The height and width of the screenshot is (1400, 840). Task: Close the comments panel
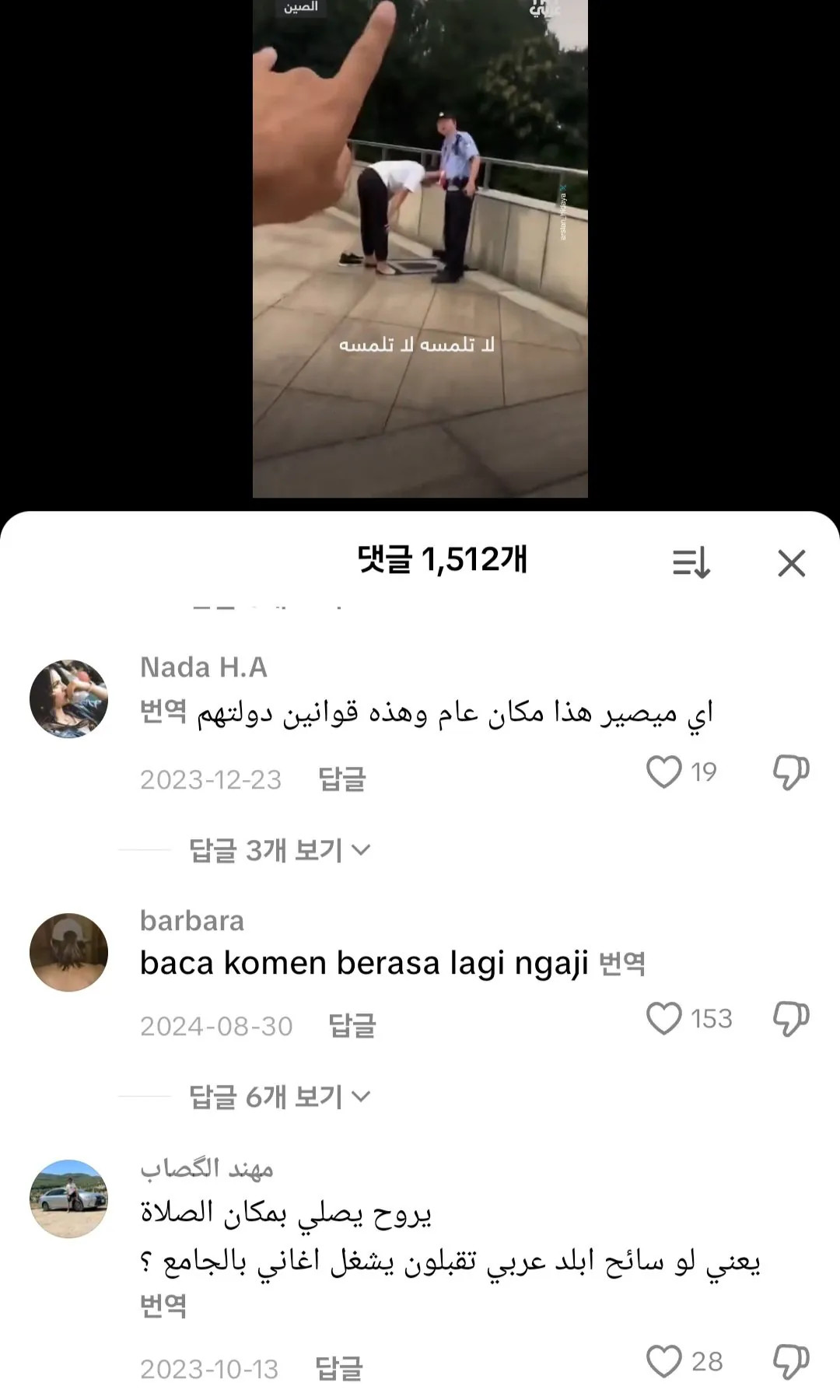coord(791,563)
